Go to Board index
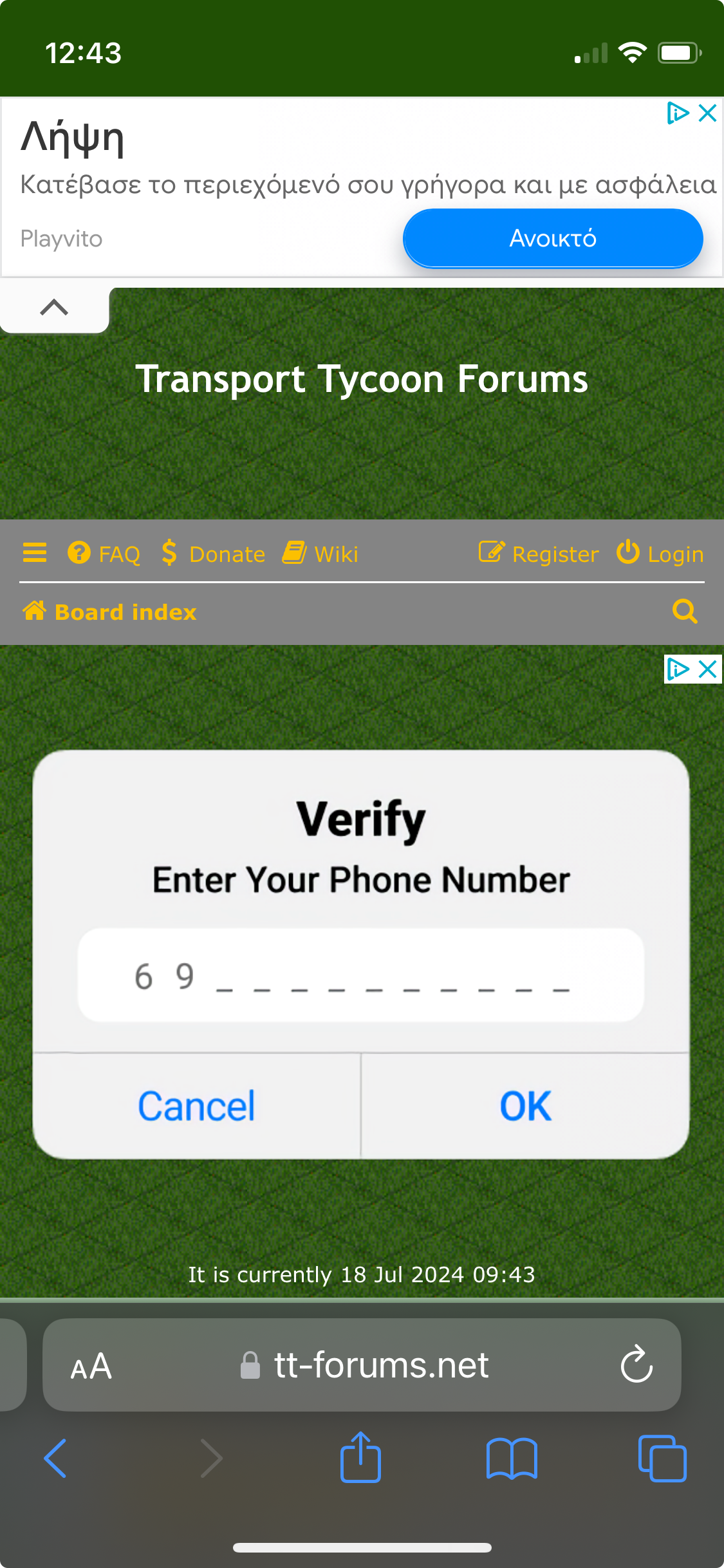This screenshot has width=724, height=1568. [x=109, y=611]
